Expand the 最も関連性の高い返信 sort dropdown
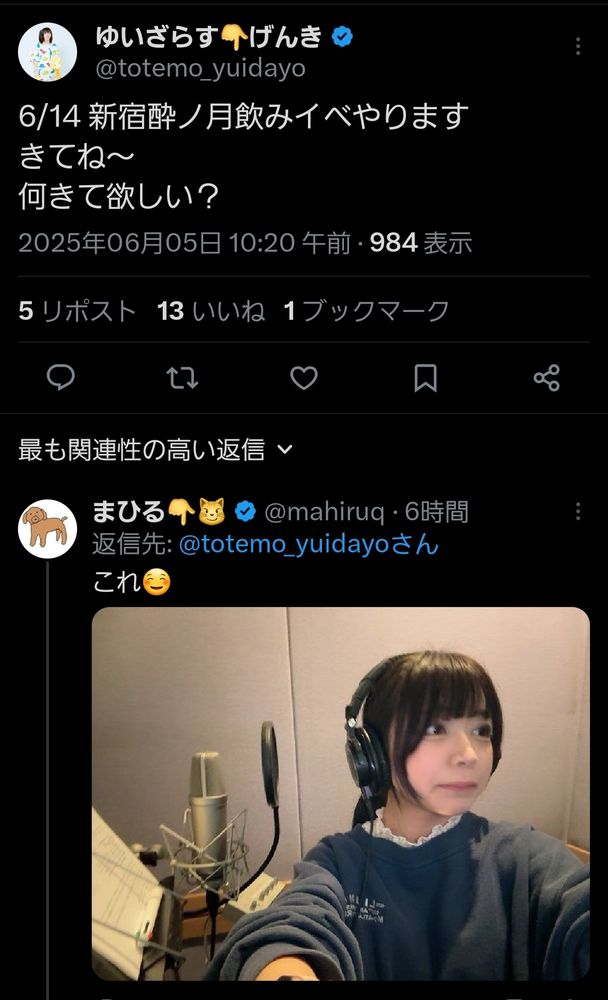 [x=156, y=450]
